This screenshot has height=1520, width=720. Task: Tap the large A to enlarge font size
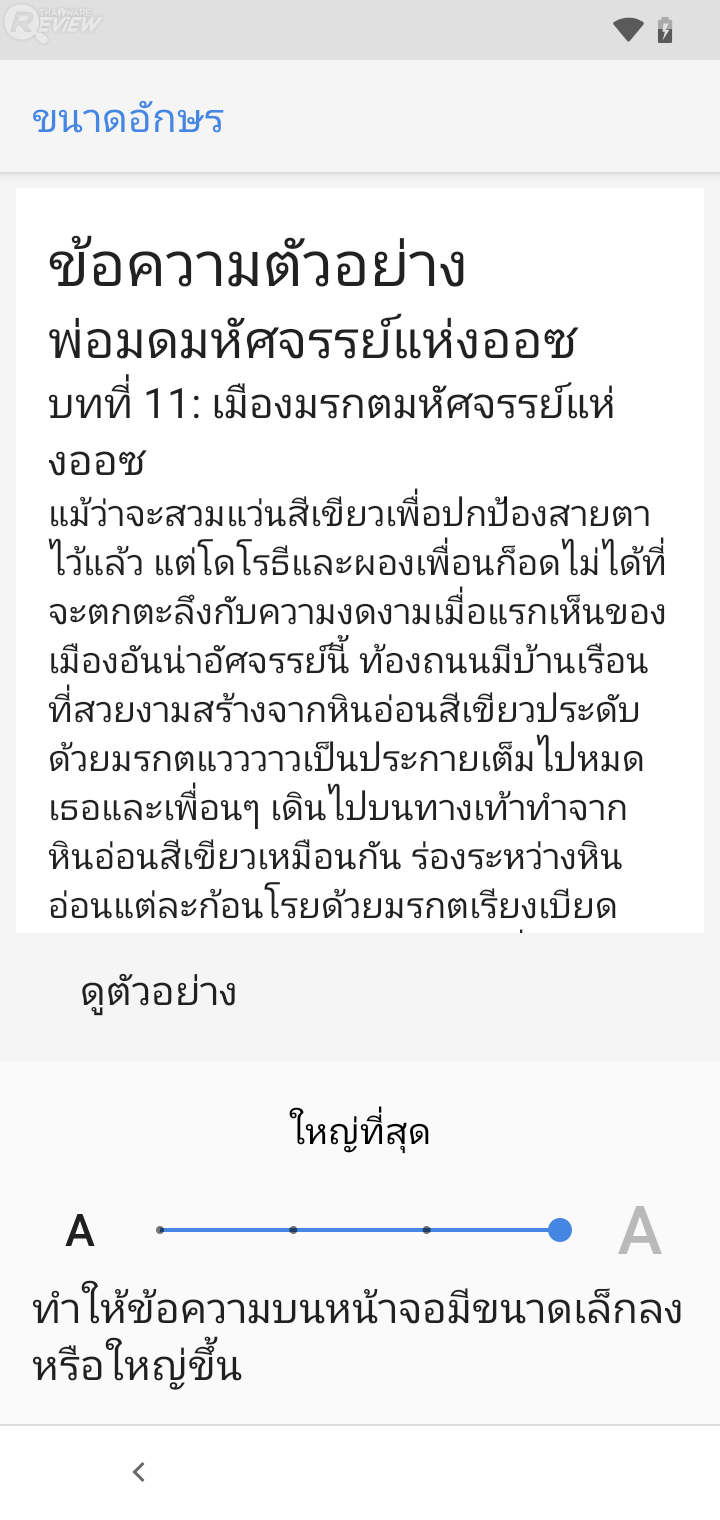click(x=640, y=1231)
